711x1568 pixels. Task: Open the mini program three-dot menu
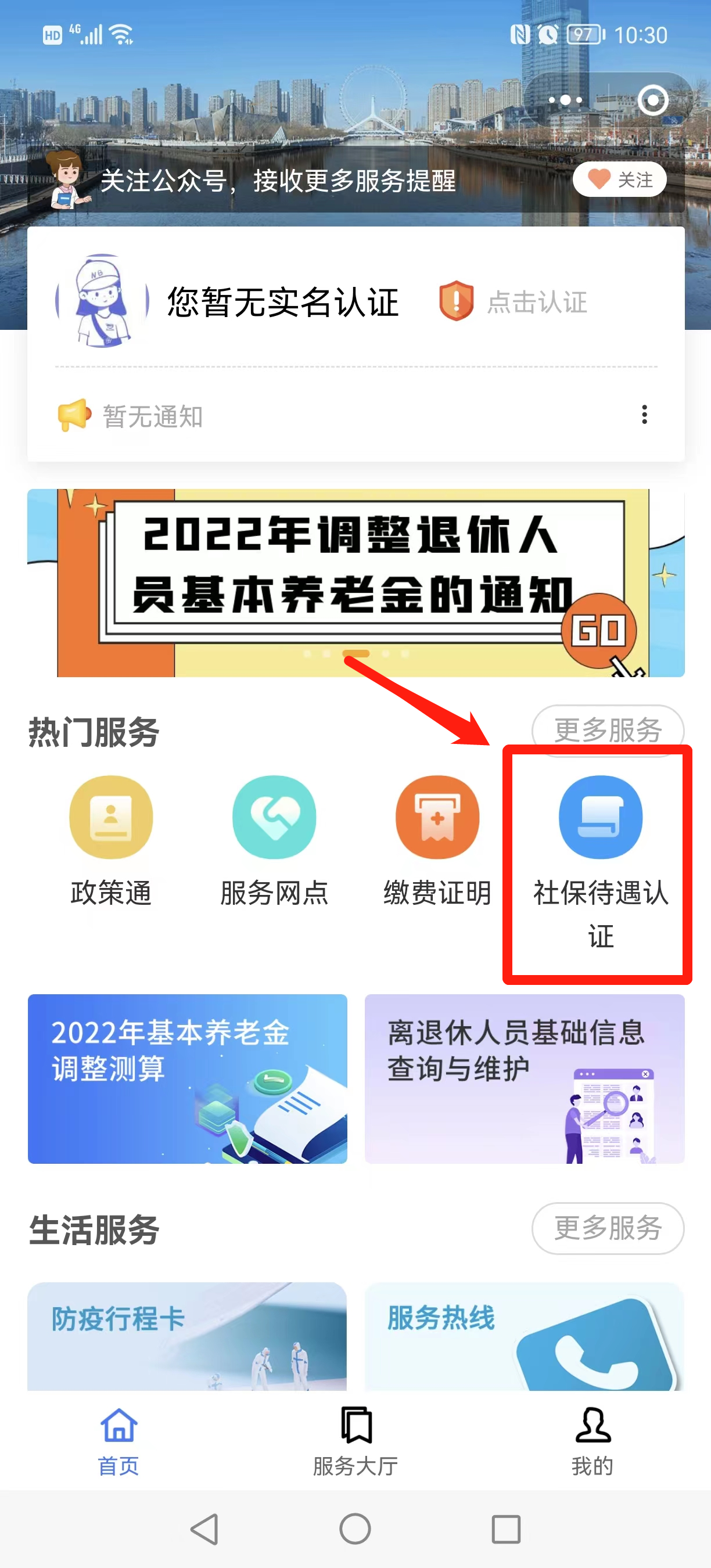pos(565,100)
